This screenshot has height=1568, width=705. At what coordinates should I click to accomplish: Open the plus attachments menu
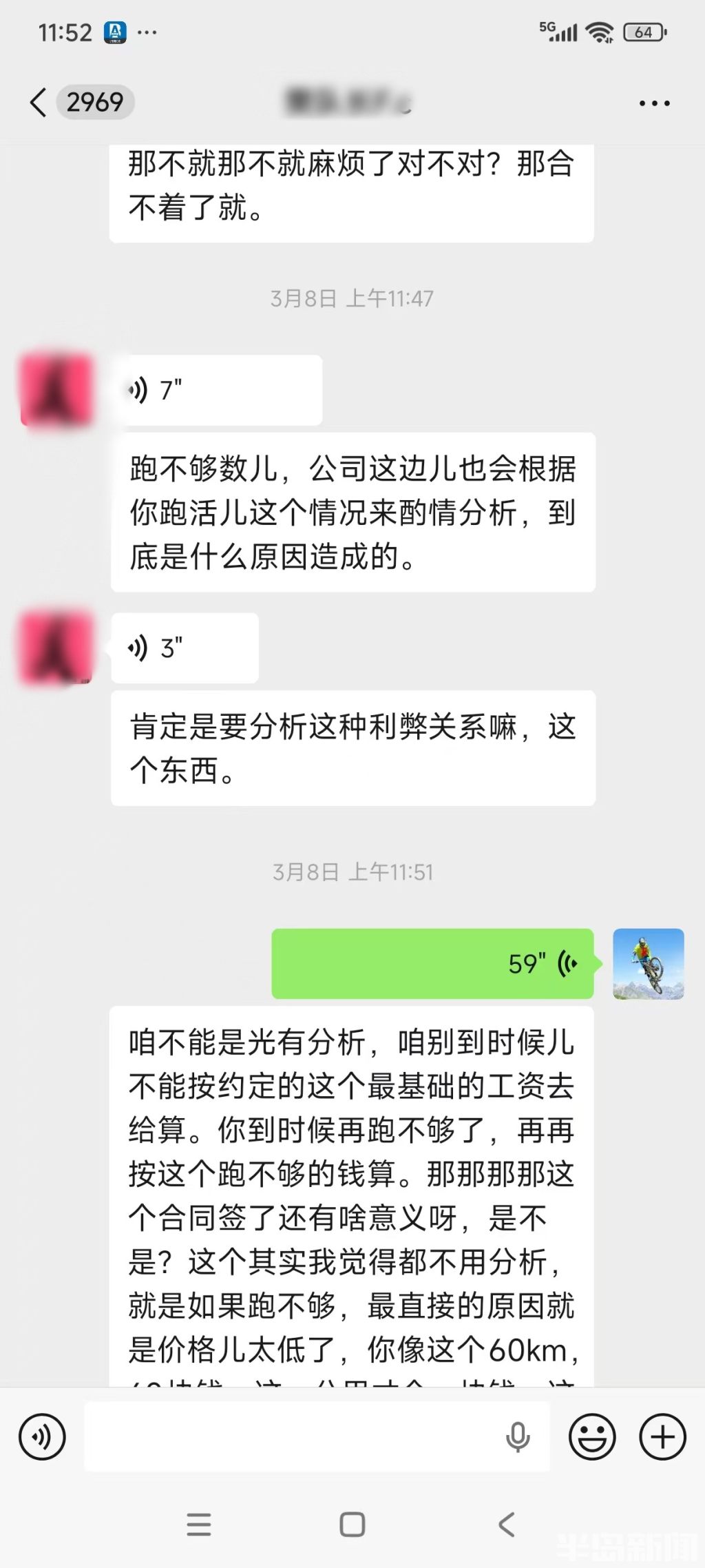[662, 1437]
